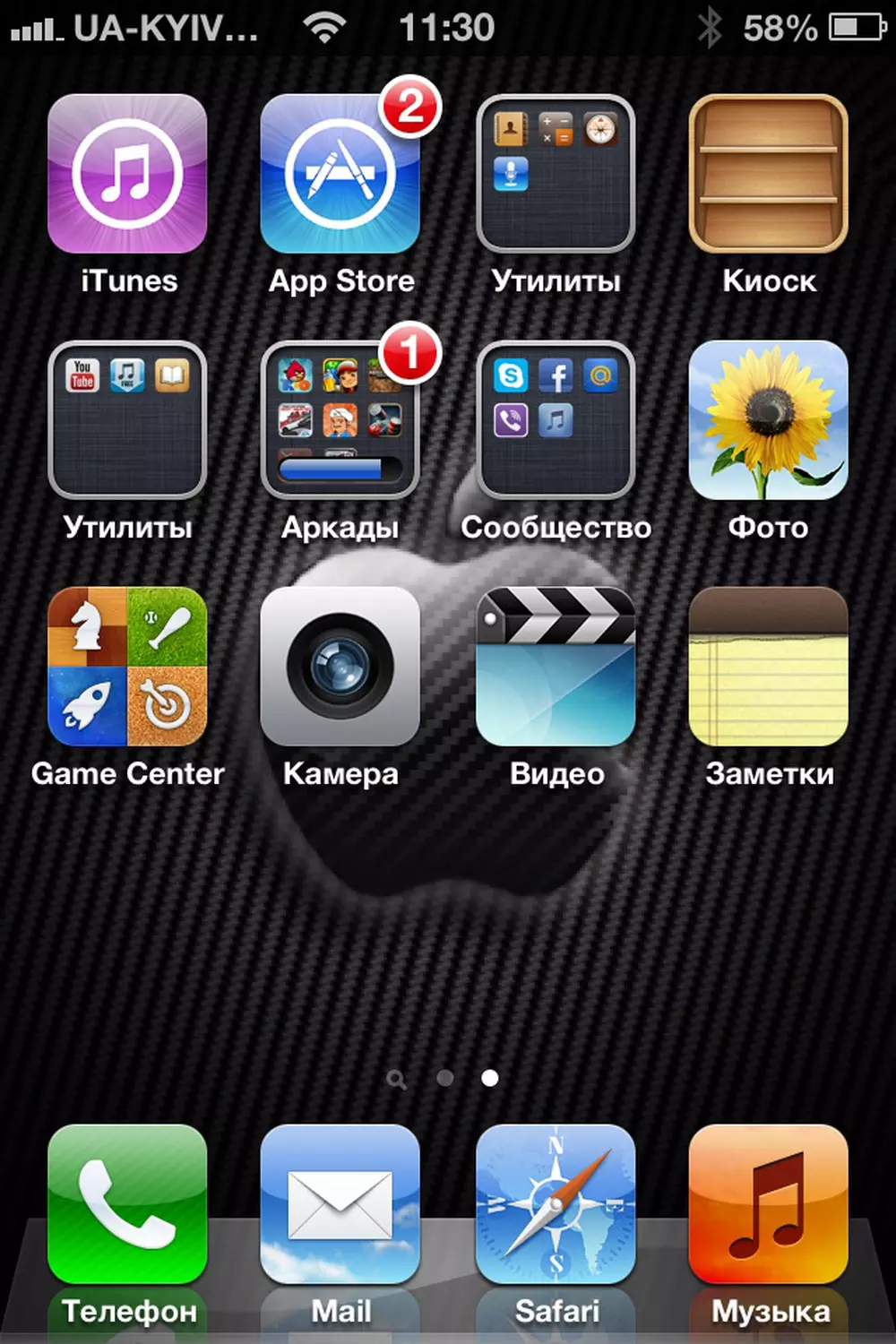
Task: Open Game Center
Action: 127,666
